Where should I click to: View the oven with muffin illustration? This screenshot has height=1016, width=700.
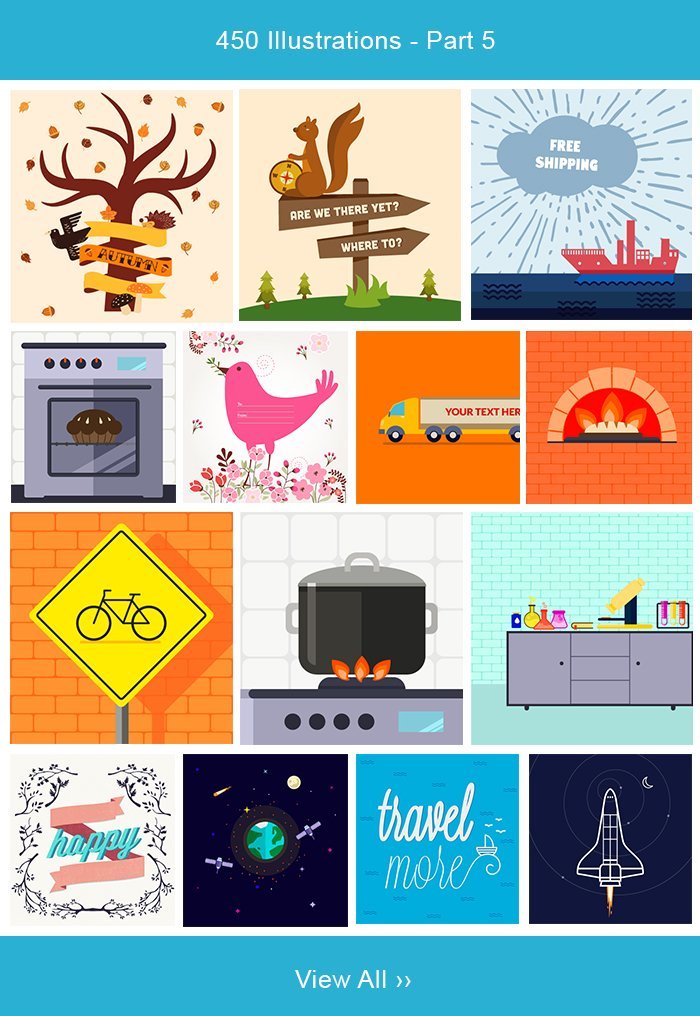click(93, 417)
